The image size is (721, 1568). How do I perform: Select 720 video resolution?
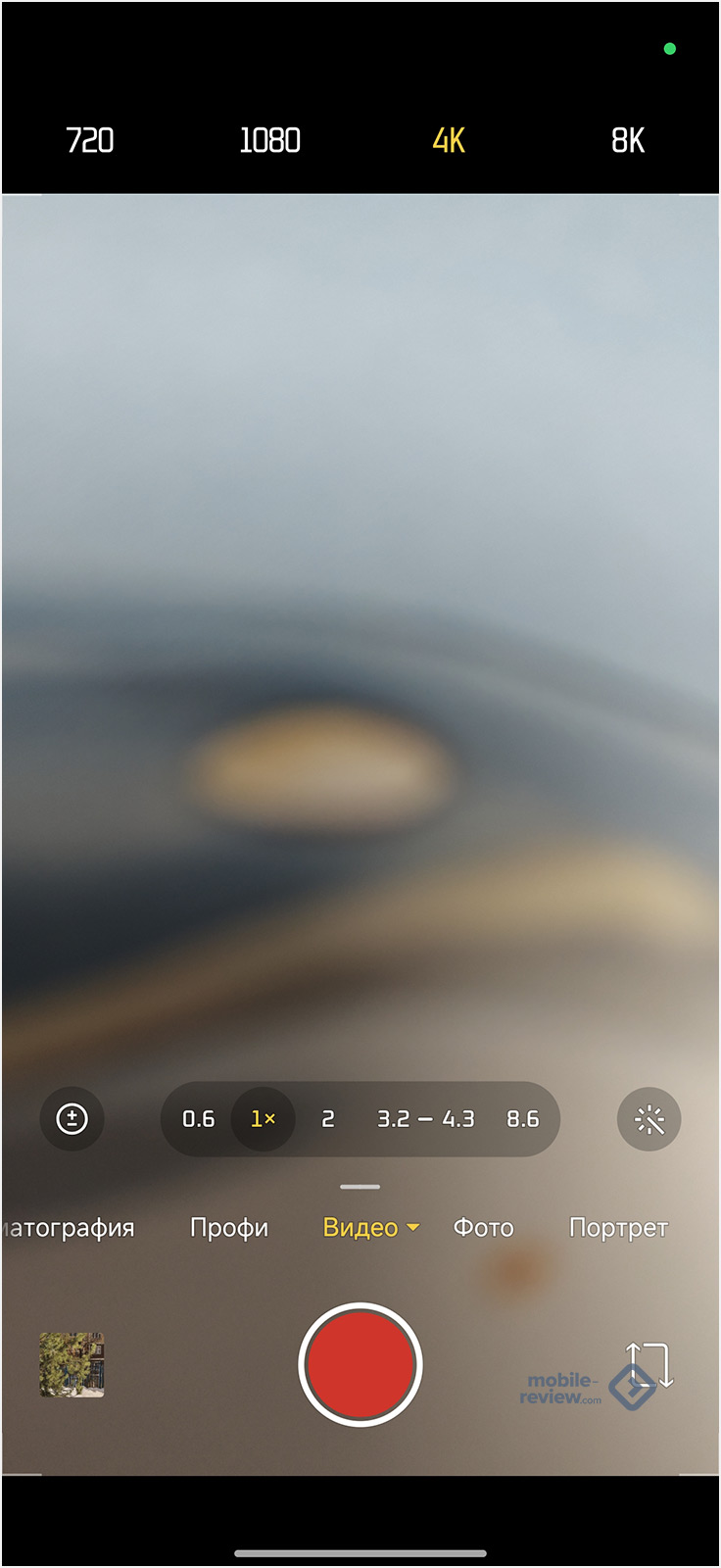click(x=89, y=141)
